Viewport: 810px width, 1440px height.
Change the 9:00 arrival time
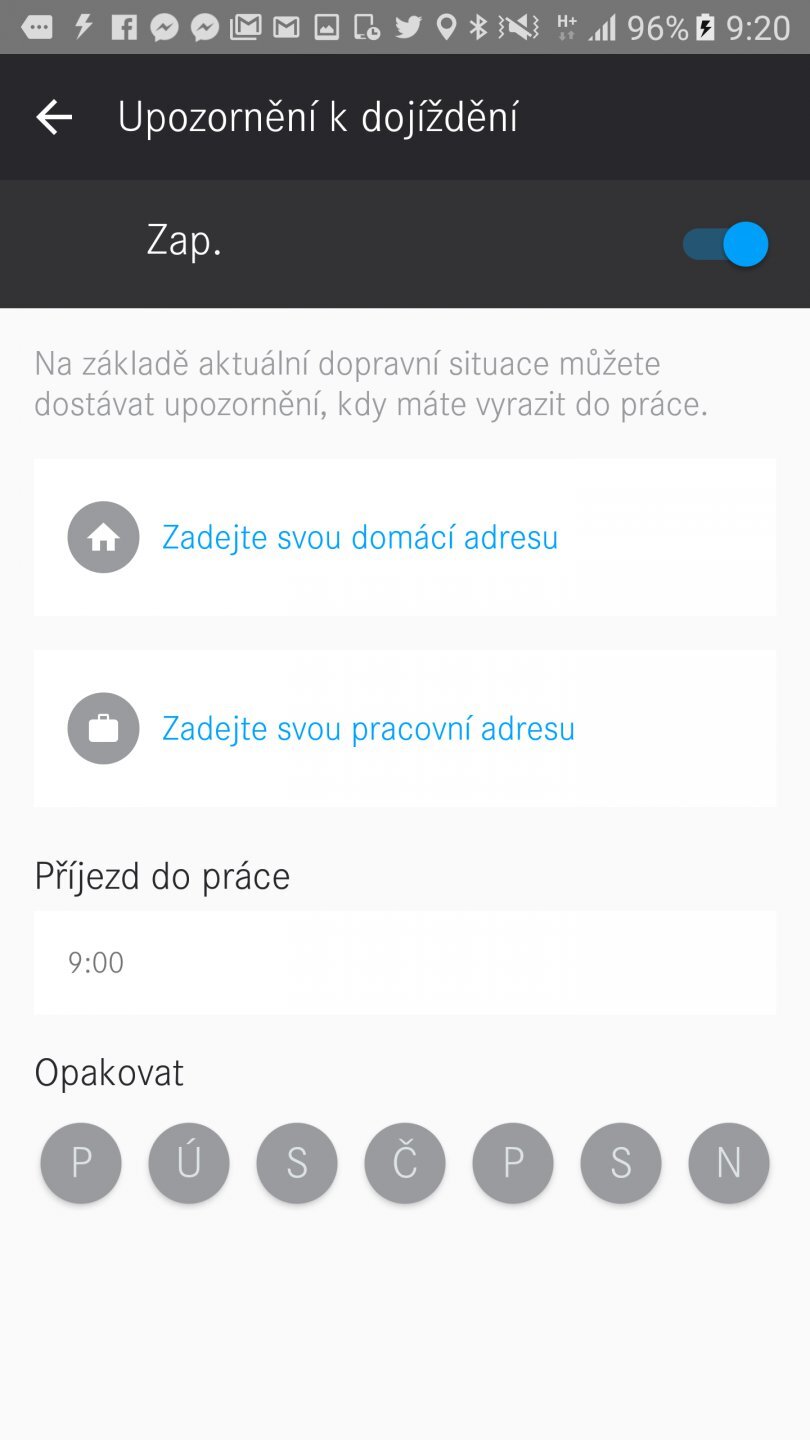point(404,963)
